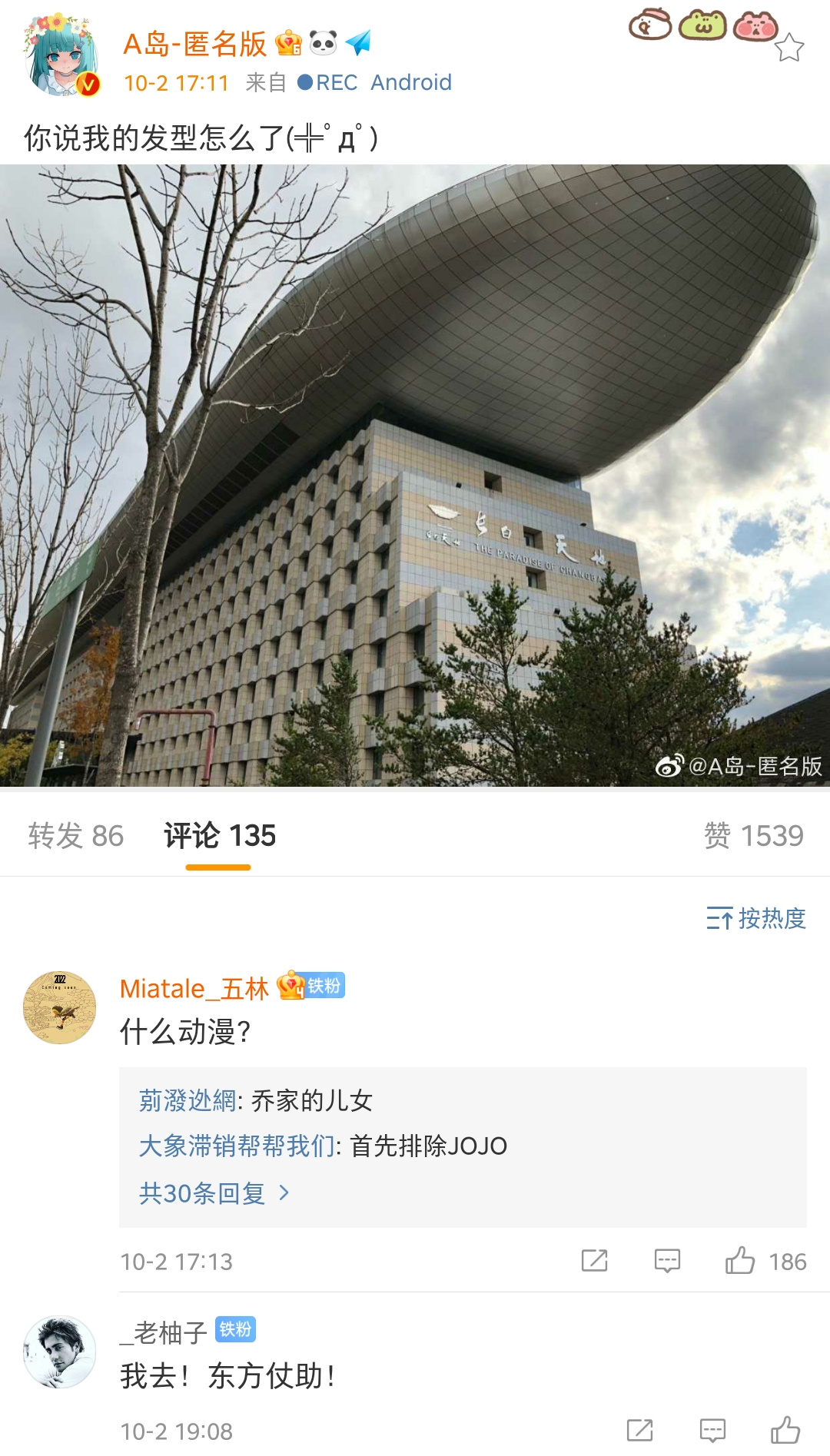Switch to the 赞 1539 tab
This screenshot has height=1456, width=830.
click(753, 835)
